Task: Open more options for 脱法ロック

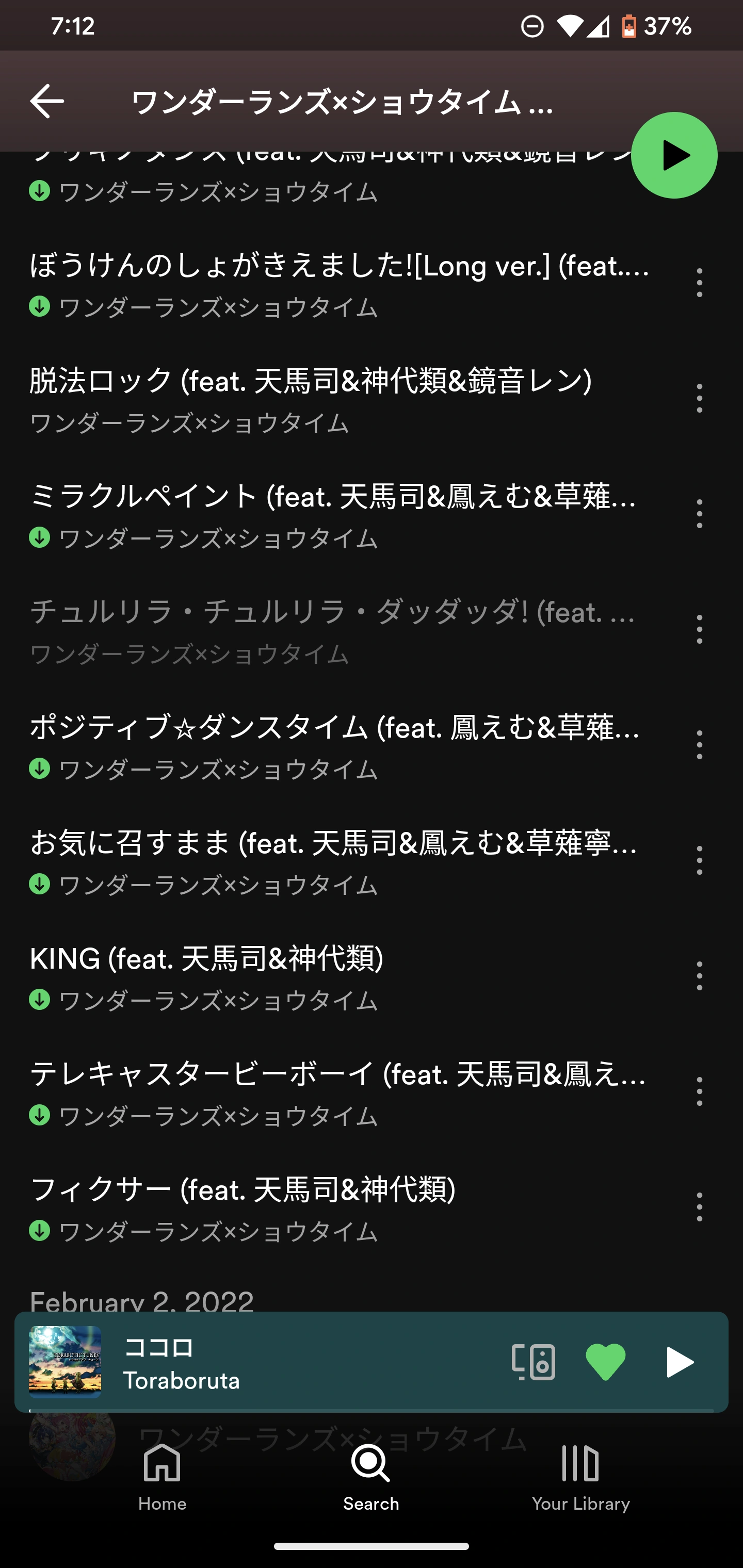Action: 699,398
